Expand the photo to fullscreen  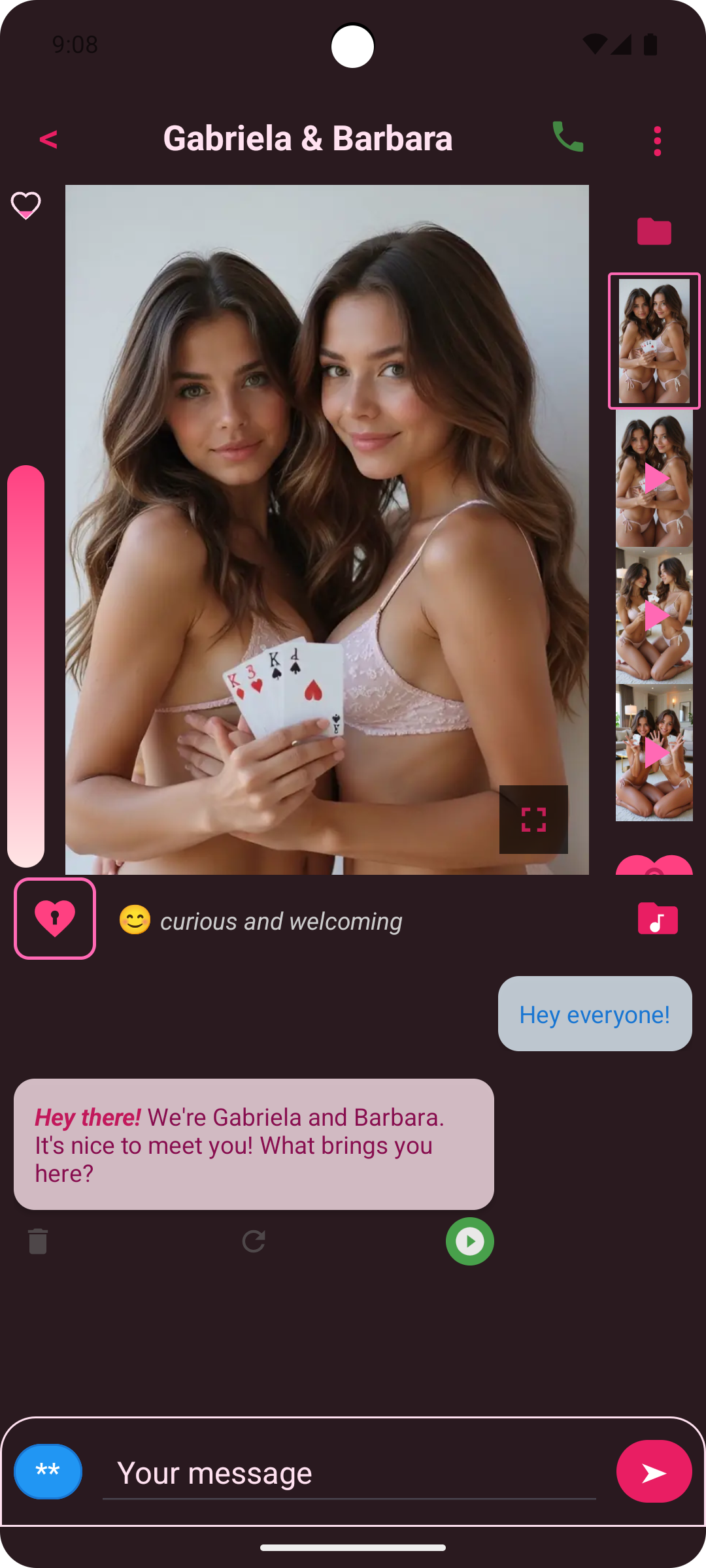click(533, 819)
